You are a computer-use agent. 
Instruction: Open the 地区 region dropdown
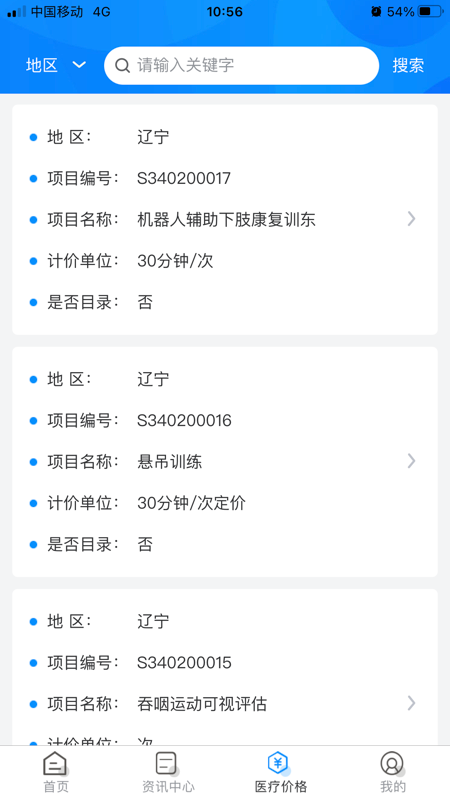point(56,65)
